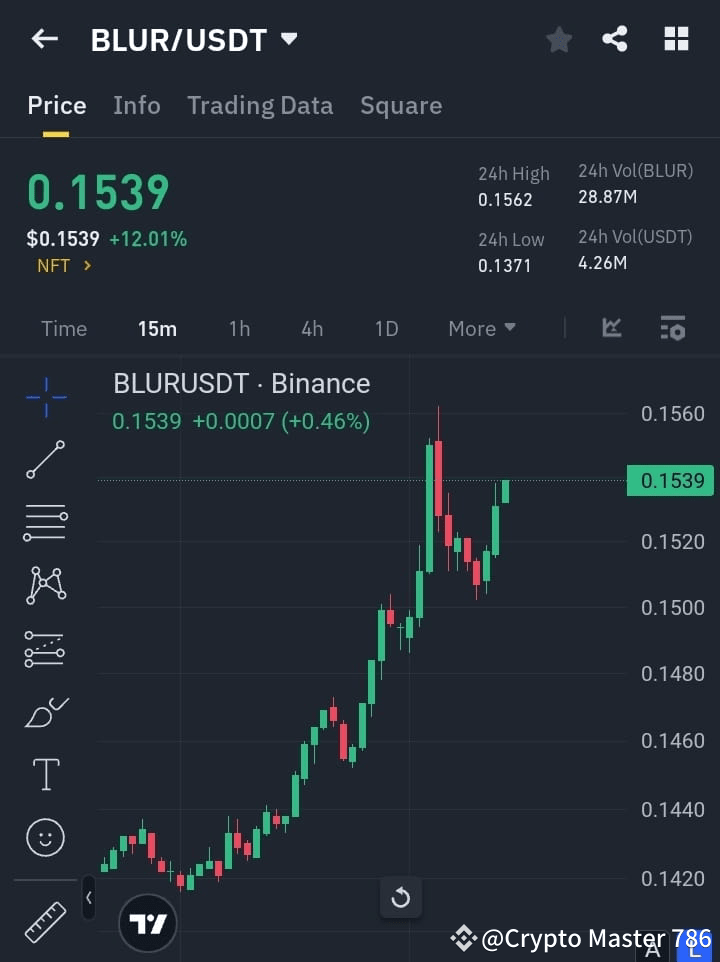Collapse the drawing tools sidebar
The width and height of the screenshot is (720, 962).
[x=88, y=898]
